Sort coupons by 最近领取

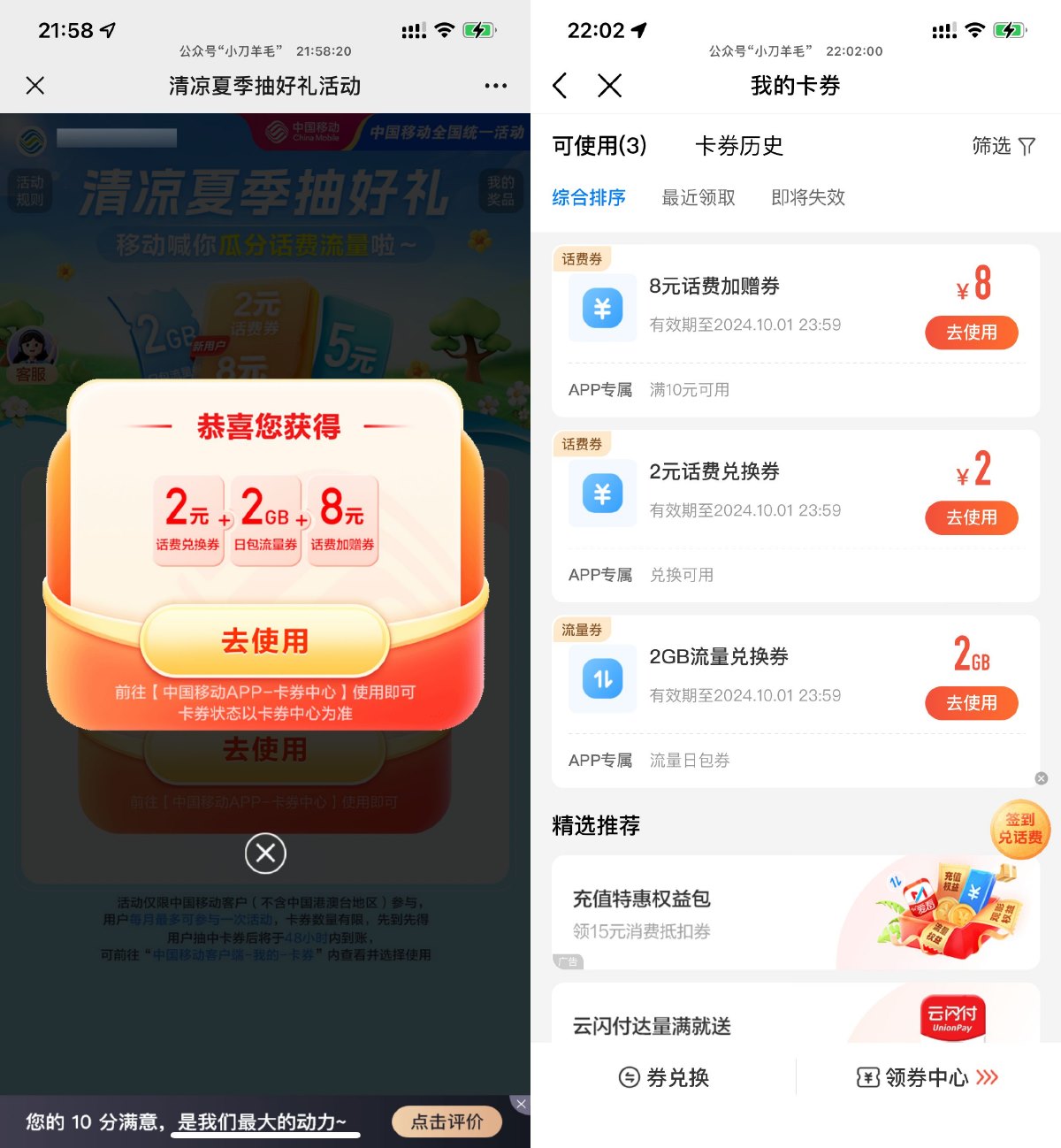(698, 197)
